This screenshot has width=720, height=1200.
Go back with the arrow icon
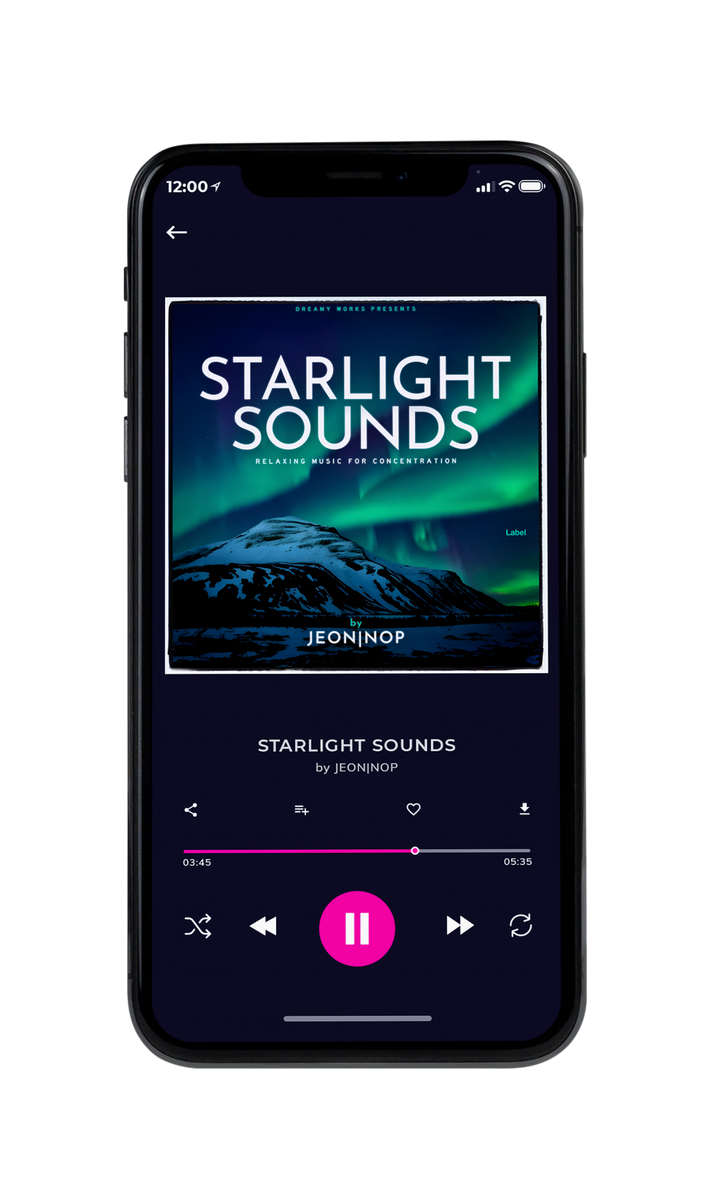pos(177,232)
